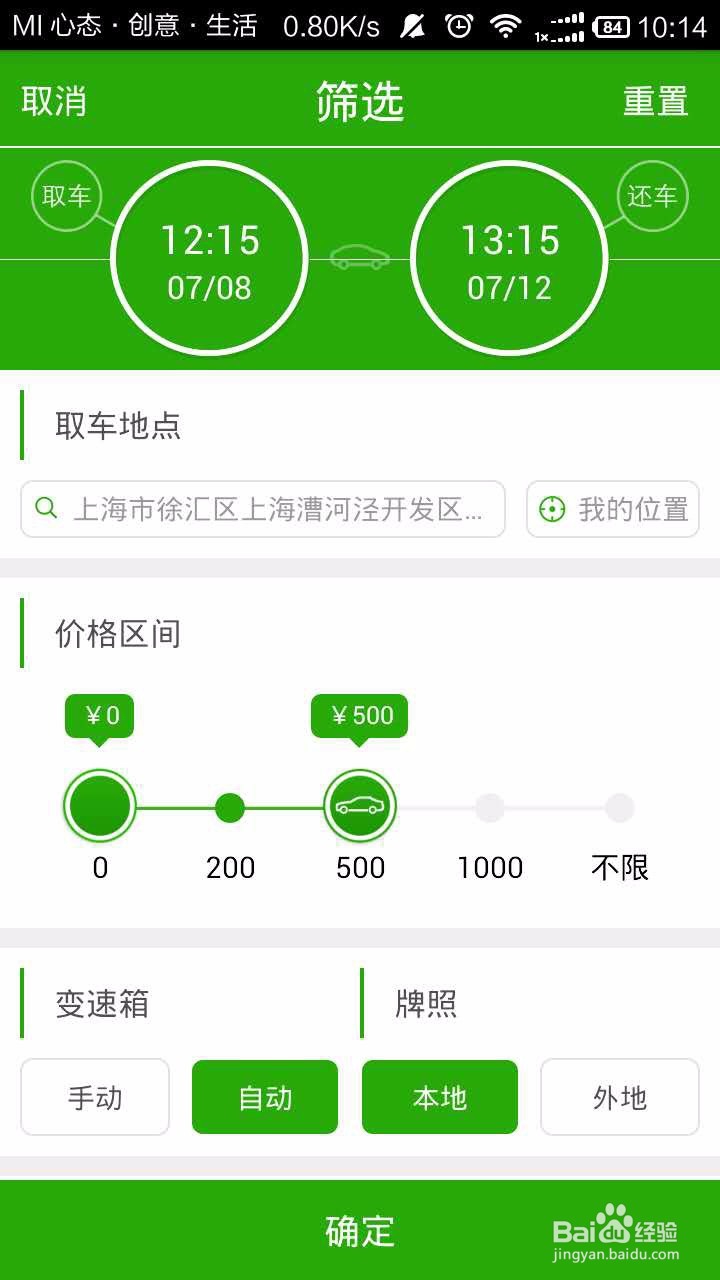Image resolution: width=720 pixels, height=1280 pixels.
Task: Tap 重置 to reset all filters
Action: 655,101
